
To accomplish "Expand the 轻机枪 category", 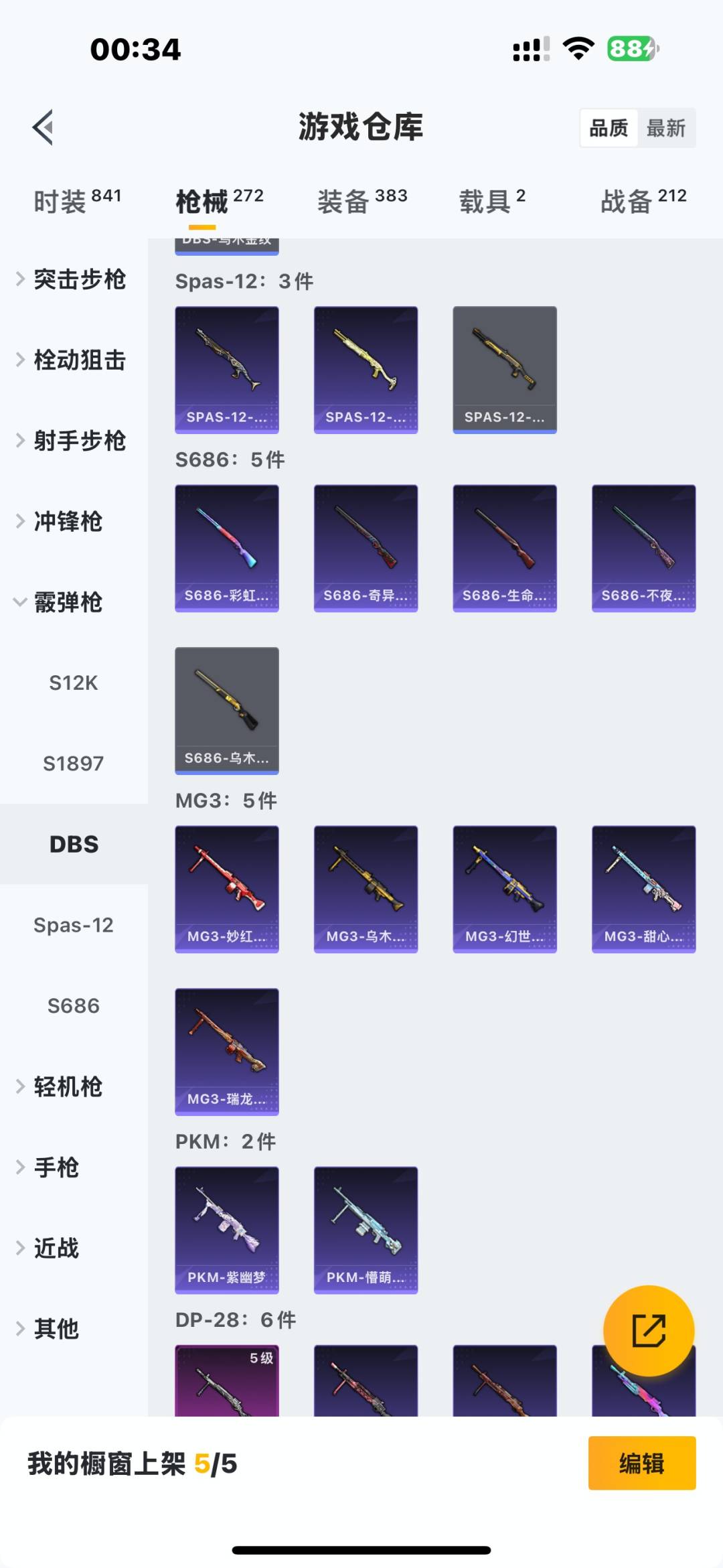I will tap(67, 1086).
